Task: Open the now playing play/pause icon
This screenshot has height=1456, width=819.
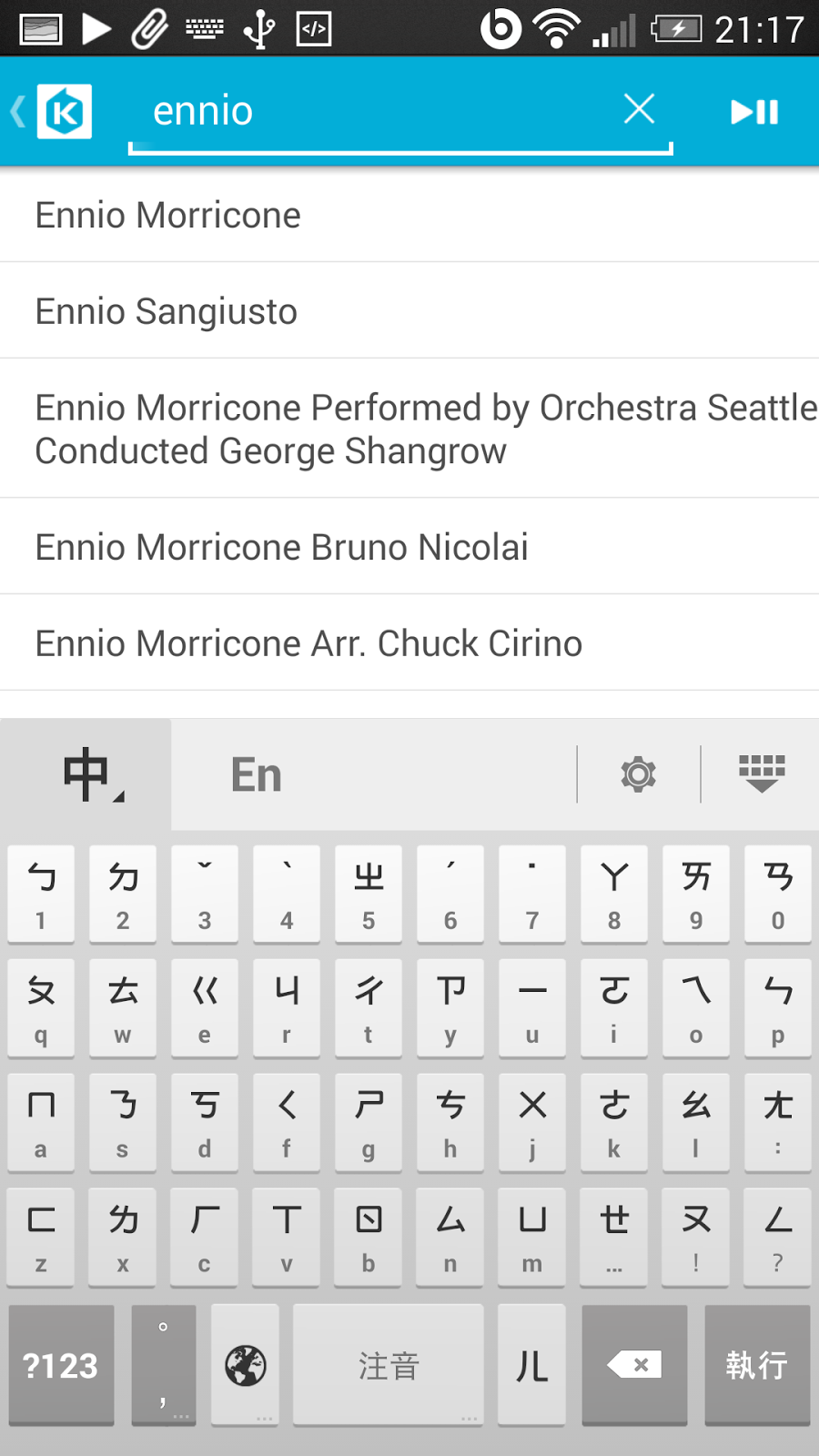Action: [x=754, y=111]
